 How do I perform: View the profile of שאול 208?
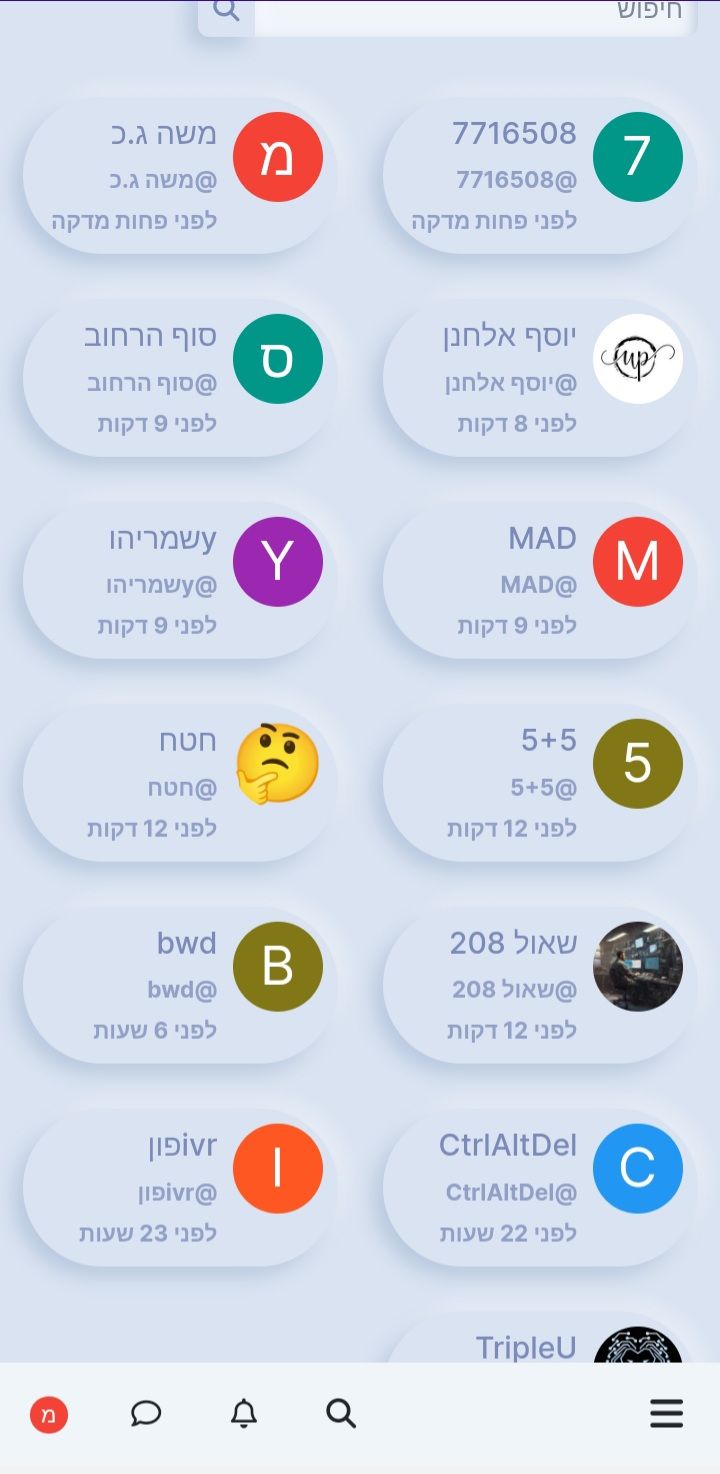[540, 985]
